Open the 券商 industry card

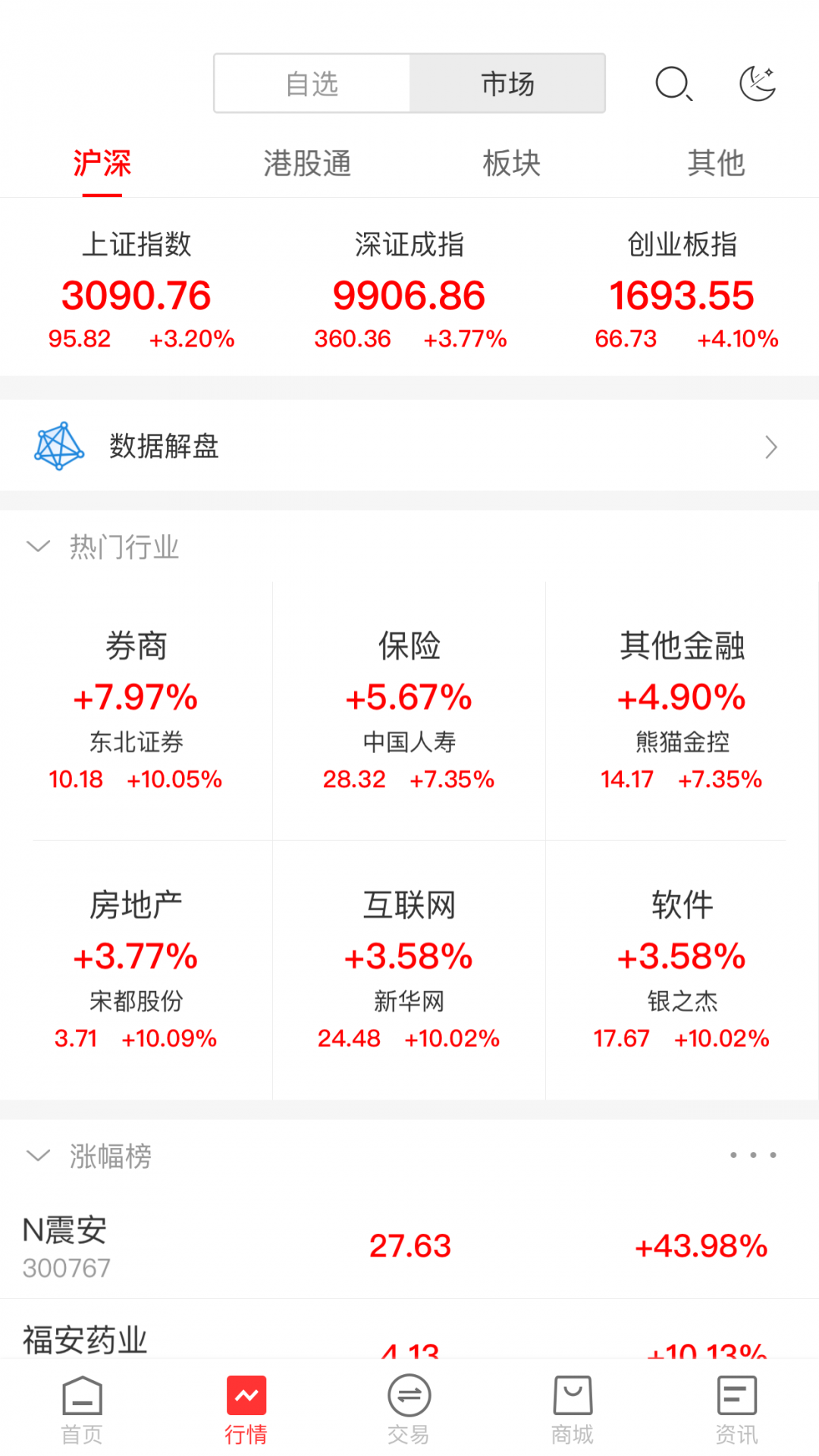coord(136,711)
